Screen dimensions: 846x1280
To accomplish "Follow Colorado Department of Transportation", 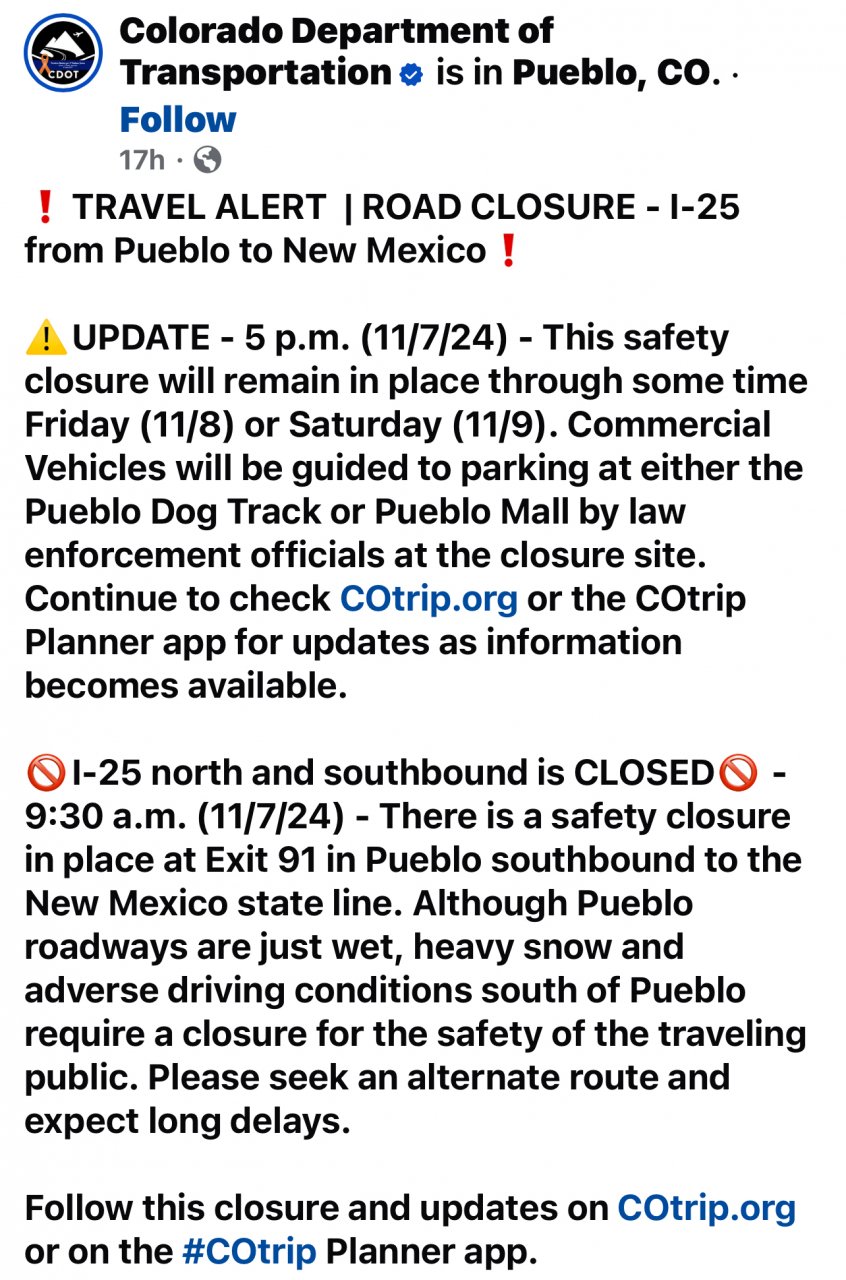I will (177, 119).
